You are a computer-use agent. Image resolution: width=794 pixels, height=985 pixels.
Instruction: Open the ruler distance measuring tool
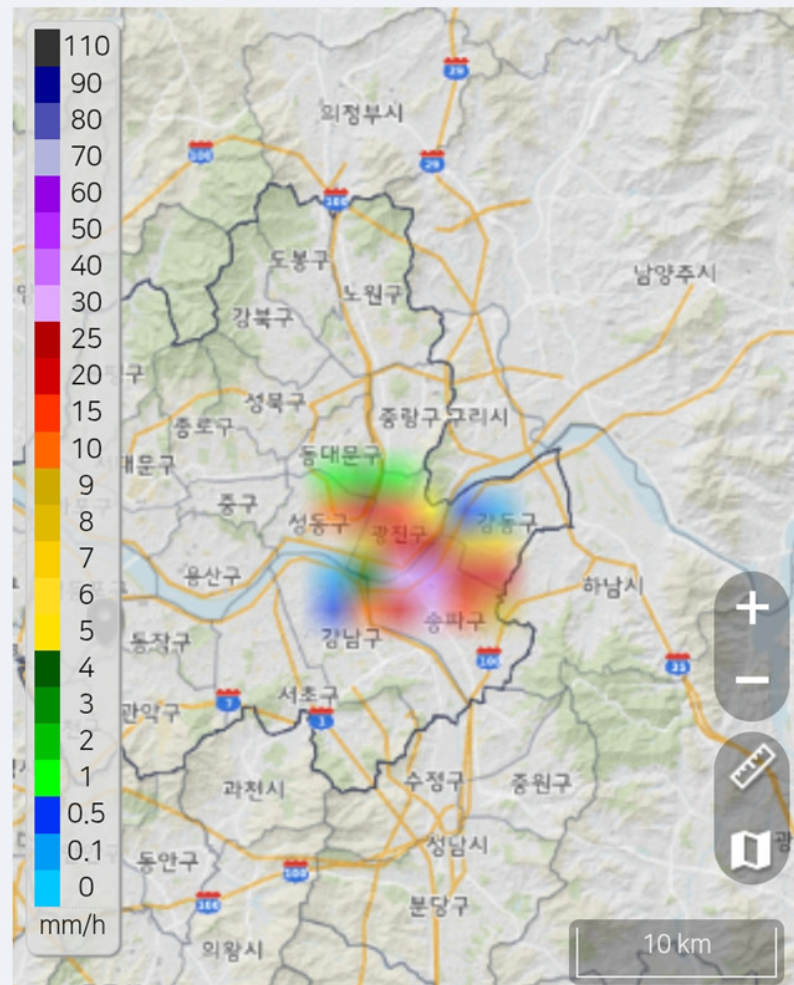click(752, 767)
